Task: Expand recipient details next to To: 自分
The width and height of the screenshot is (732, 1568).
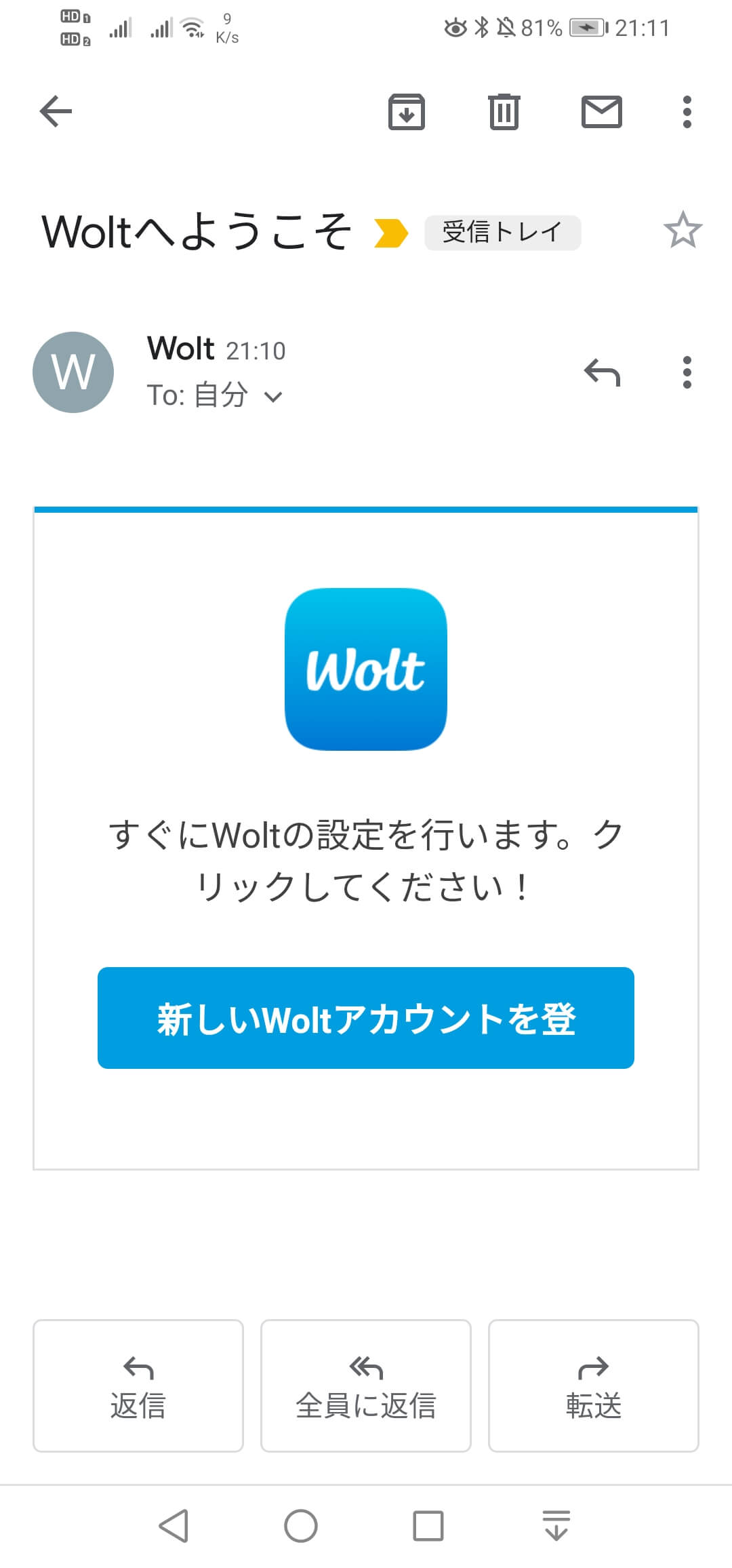Action: pyautogui.click(x=273, y=397)
